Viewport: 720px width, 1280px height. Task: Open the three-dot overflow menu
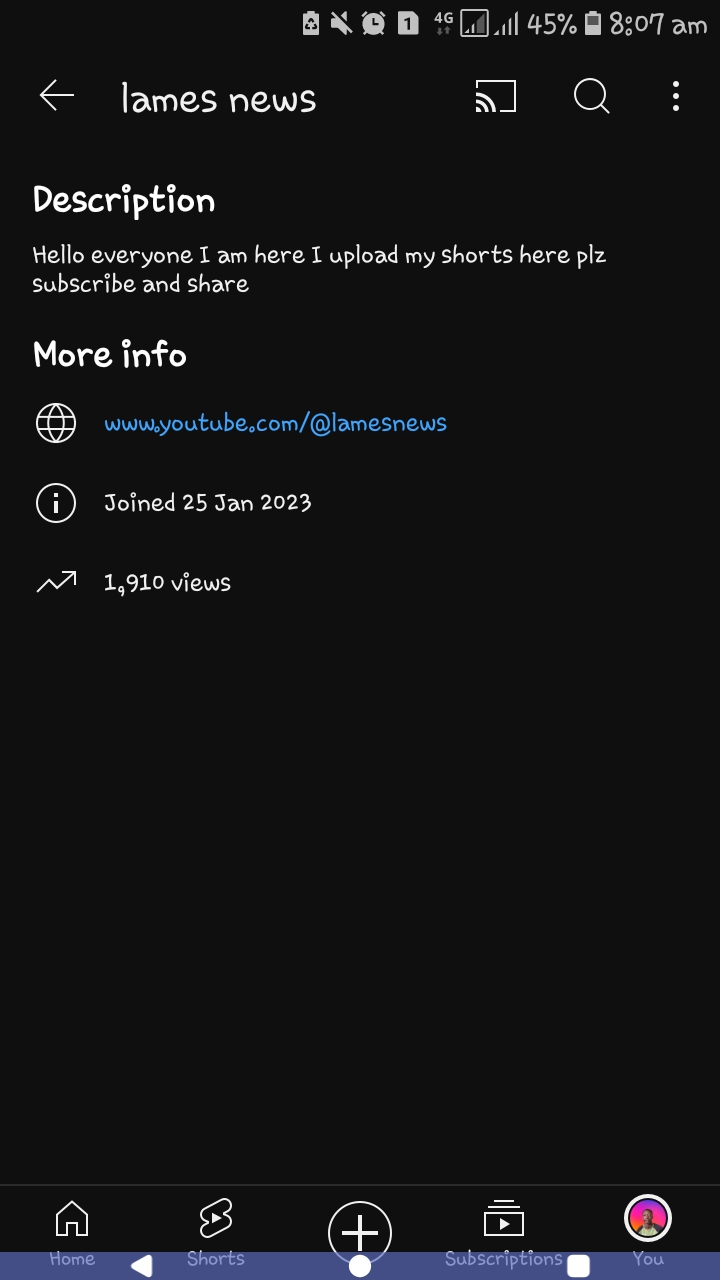point(676,96)
